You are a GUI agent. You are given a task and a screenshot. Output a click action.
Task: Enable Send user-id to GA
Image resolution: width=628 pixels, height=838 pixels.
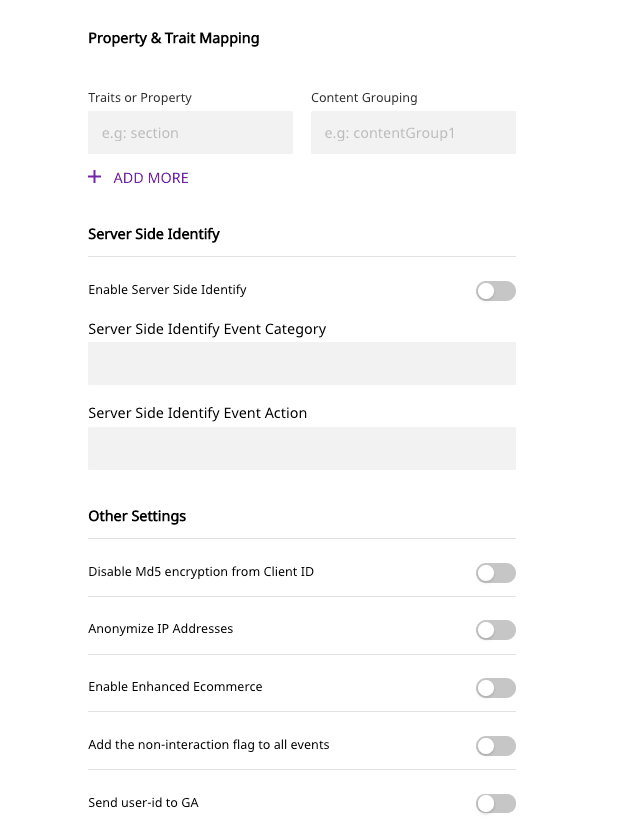click(x=495, y=803)
